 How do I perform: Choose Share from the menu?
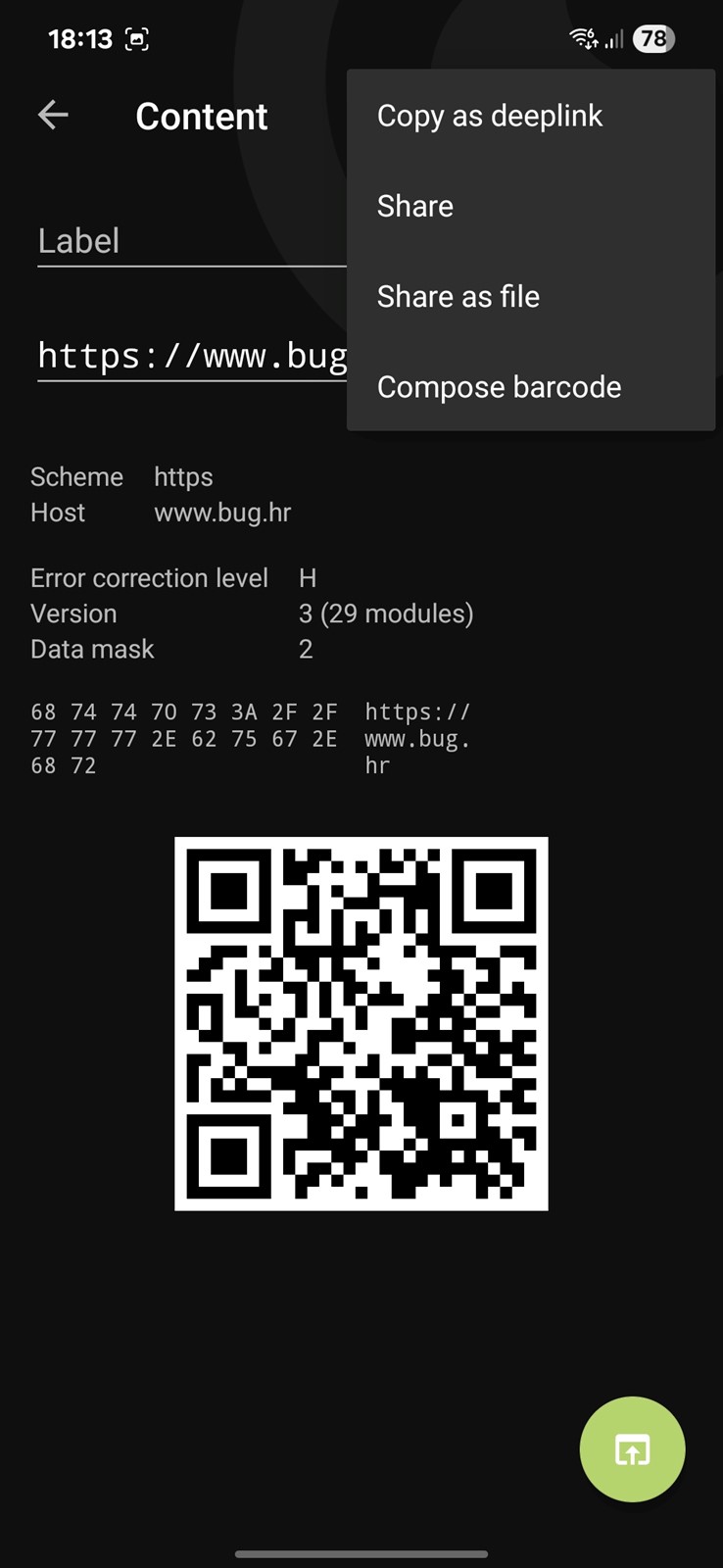pyautogui.click(x=530, y=206)
